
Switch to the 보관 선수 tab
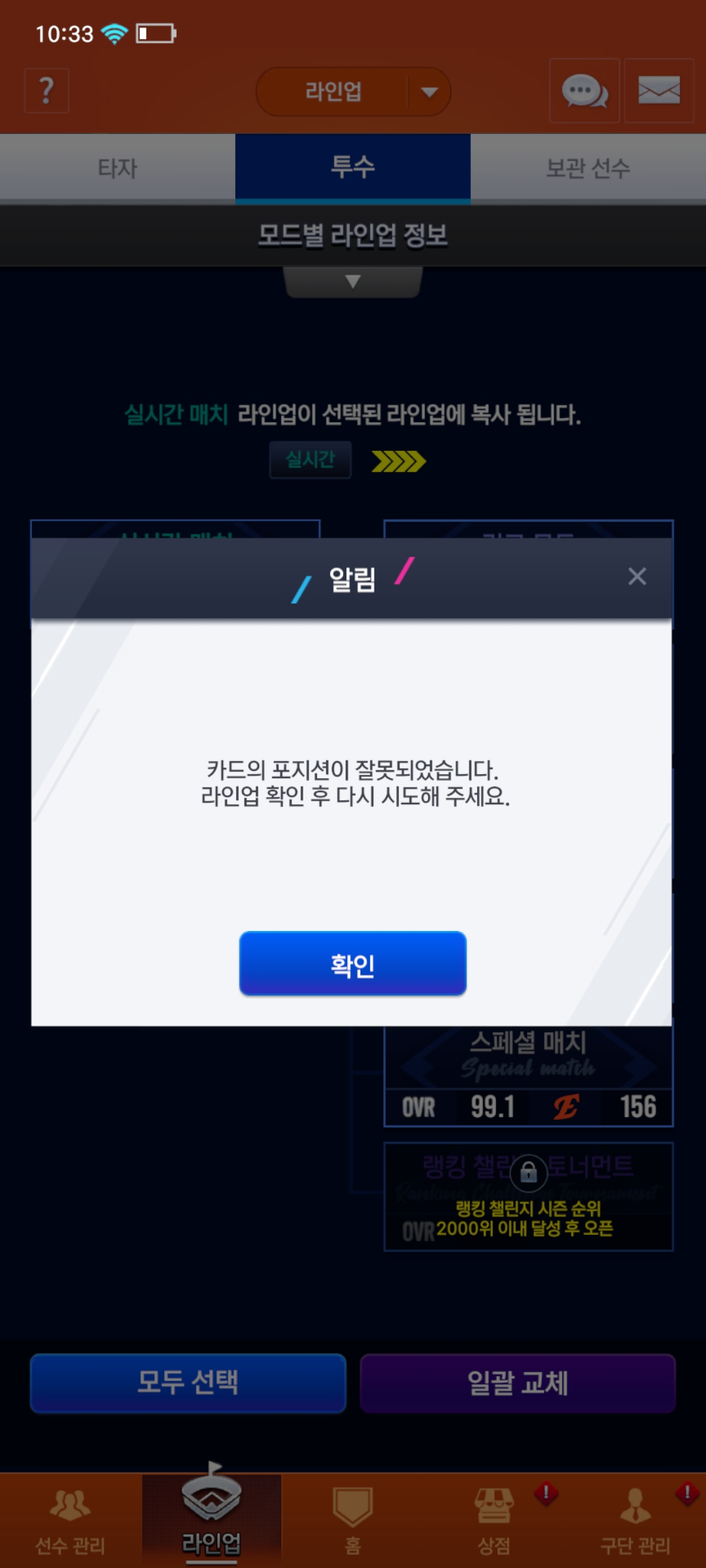coord(588,168)
